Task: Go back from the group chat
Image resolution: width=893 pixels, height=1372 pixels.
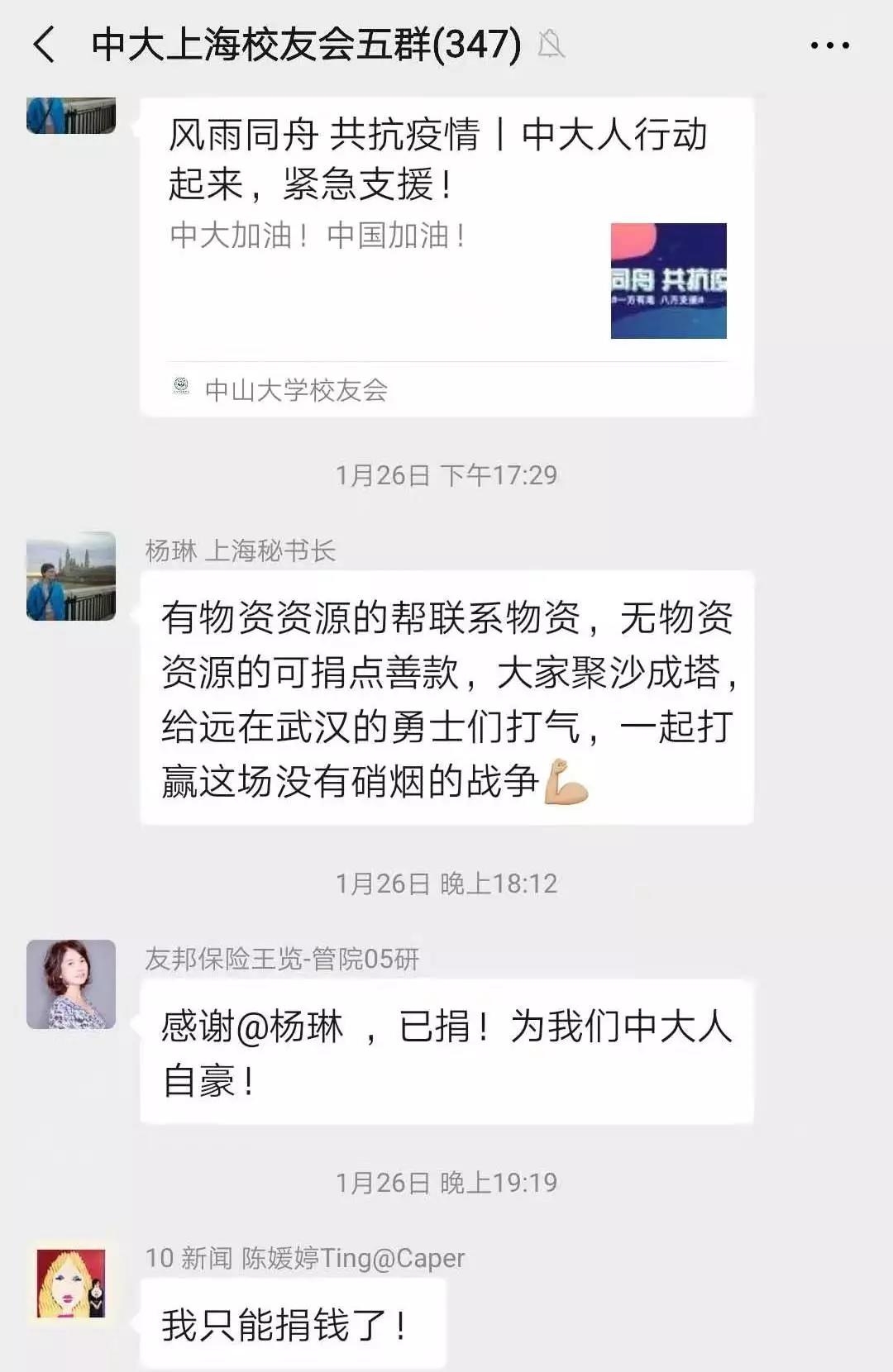Action: pyautogui.click(x=45, y=45)
